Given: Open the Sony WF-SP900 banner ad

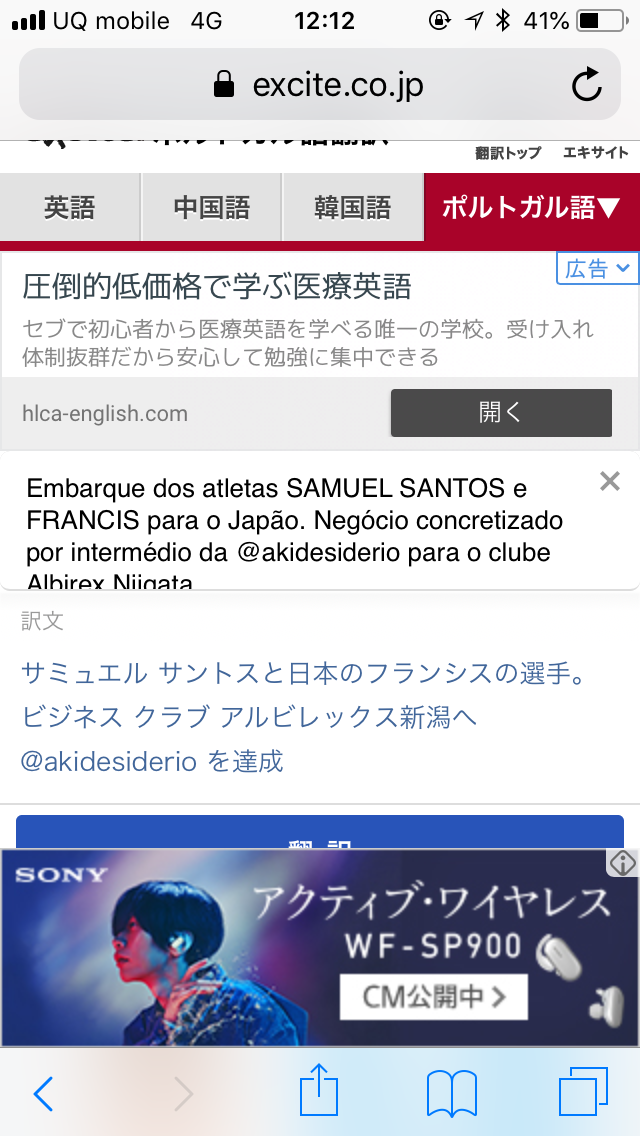Looking at the screenshot, I should pos(304,948).
